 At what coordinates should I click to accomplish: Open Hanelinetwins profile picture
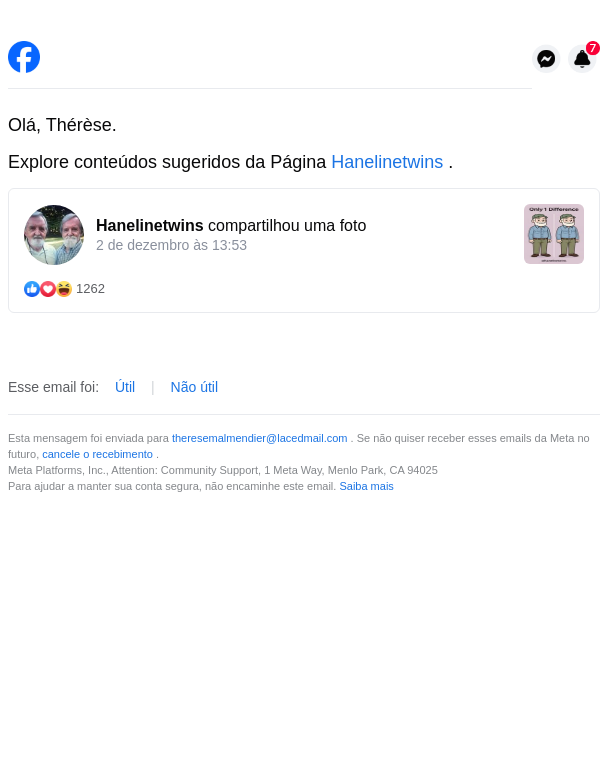(54, 235)
